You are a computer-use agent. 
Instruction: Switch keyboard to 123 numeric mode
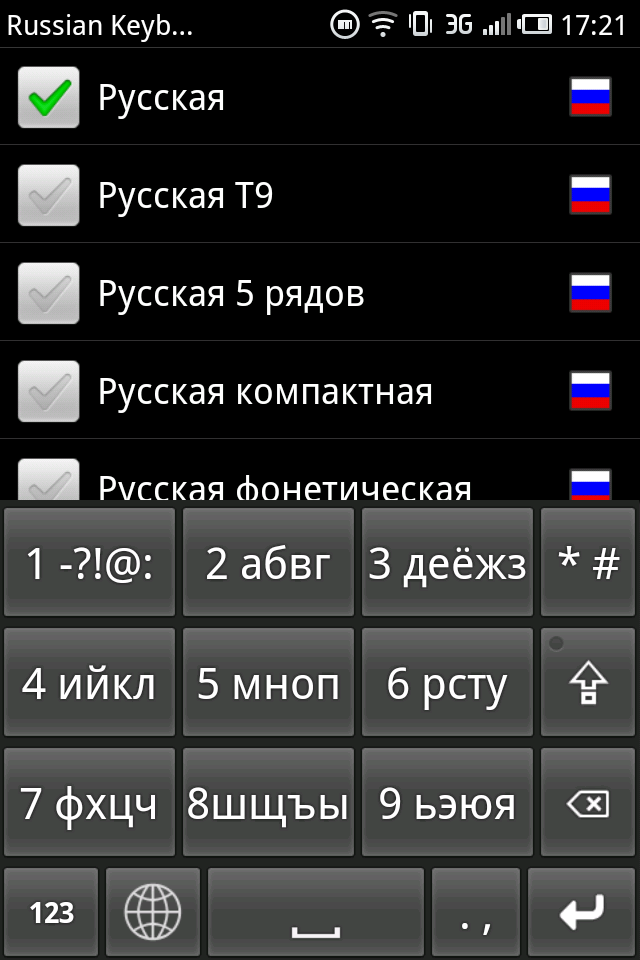click(x=51, y=912)
